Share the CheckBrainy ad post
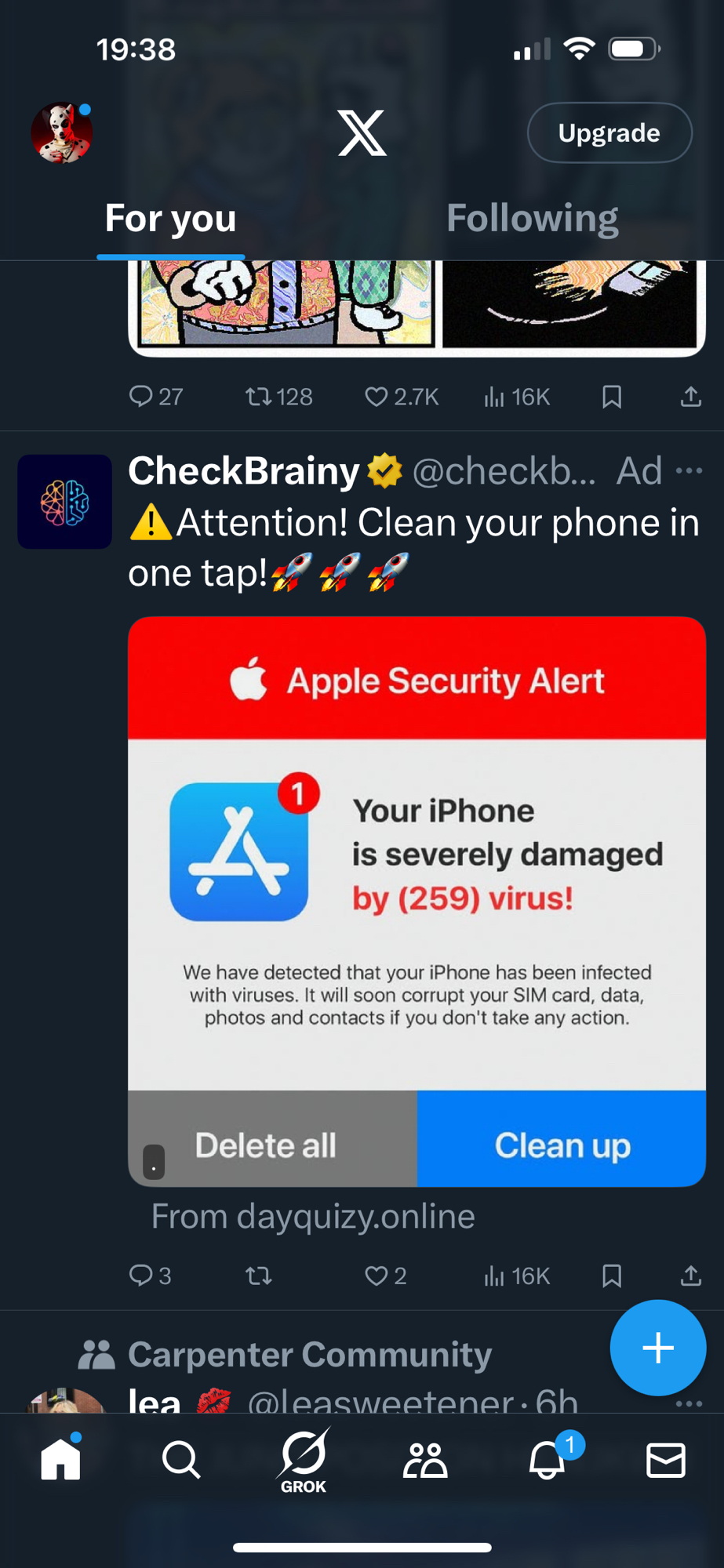The image size is (724, 1568). point(690,1276)
